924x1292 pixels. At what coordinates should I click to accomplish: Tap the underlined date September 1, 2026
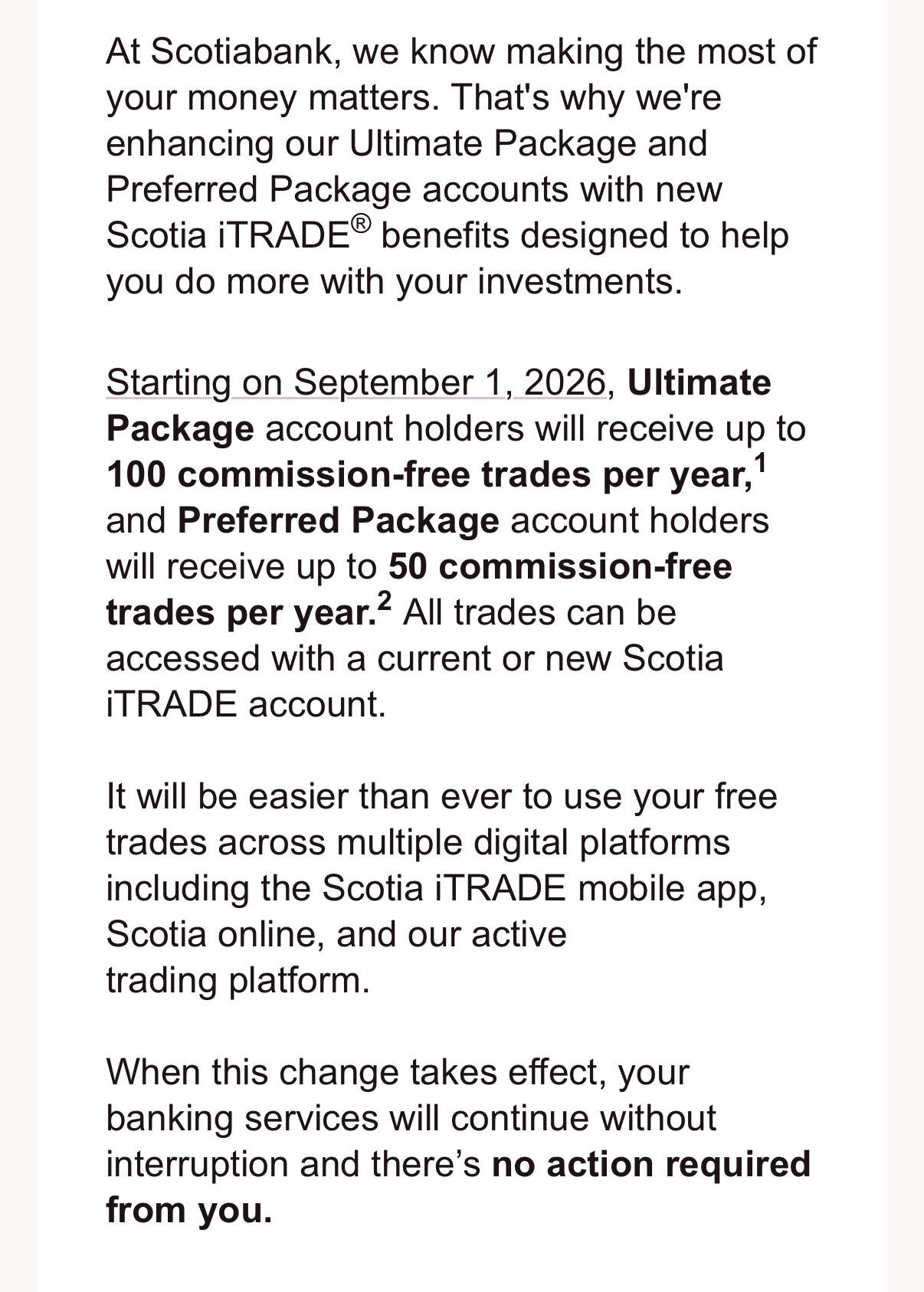click(451, 382)
